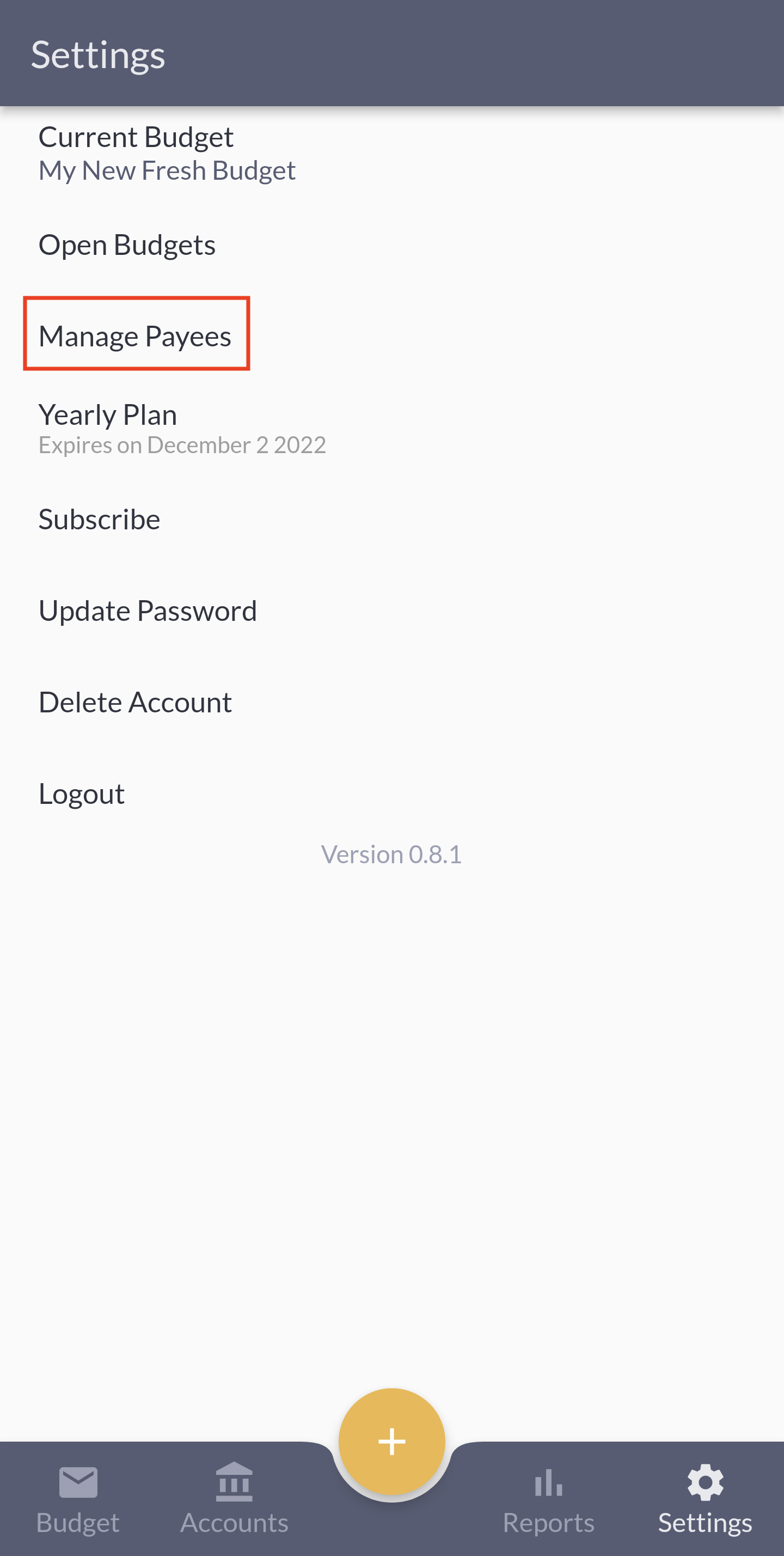Open the Open Budgets option

(x=392, y=245)
